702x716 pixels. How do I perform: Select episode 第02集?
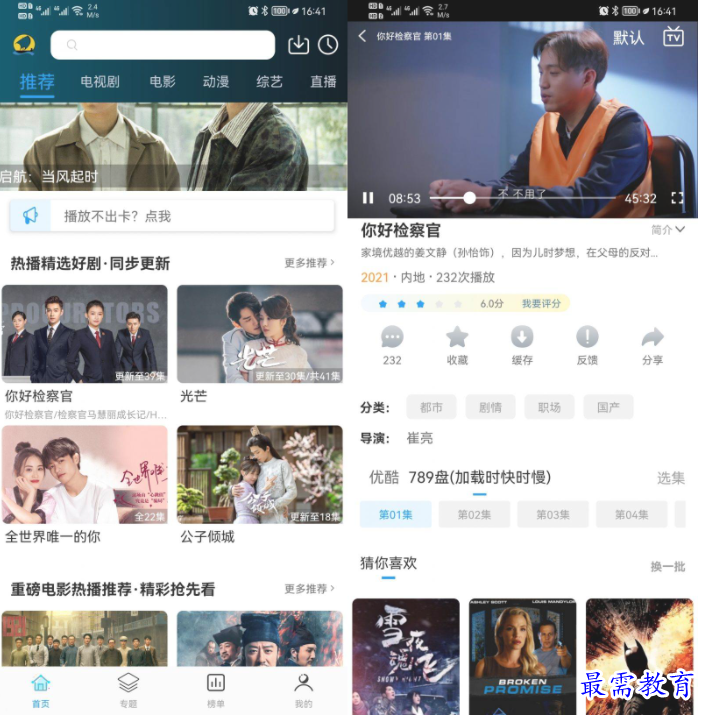coord(474,515)
